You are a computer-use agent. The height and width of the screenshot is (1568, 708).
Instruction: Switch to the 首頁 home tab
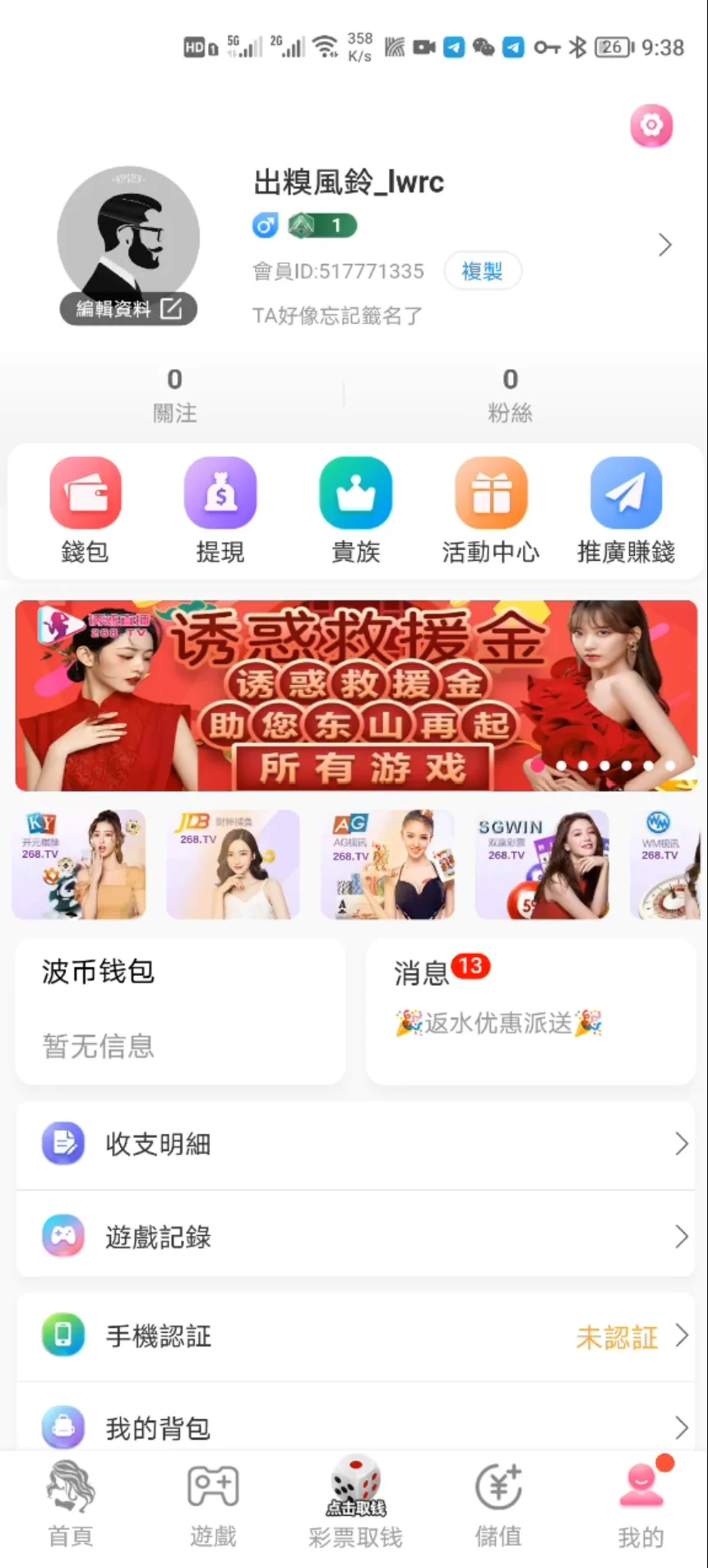[x=71, y=1505]
